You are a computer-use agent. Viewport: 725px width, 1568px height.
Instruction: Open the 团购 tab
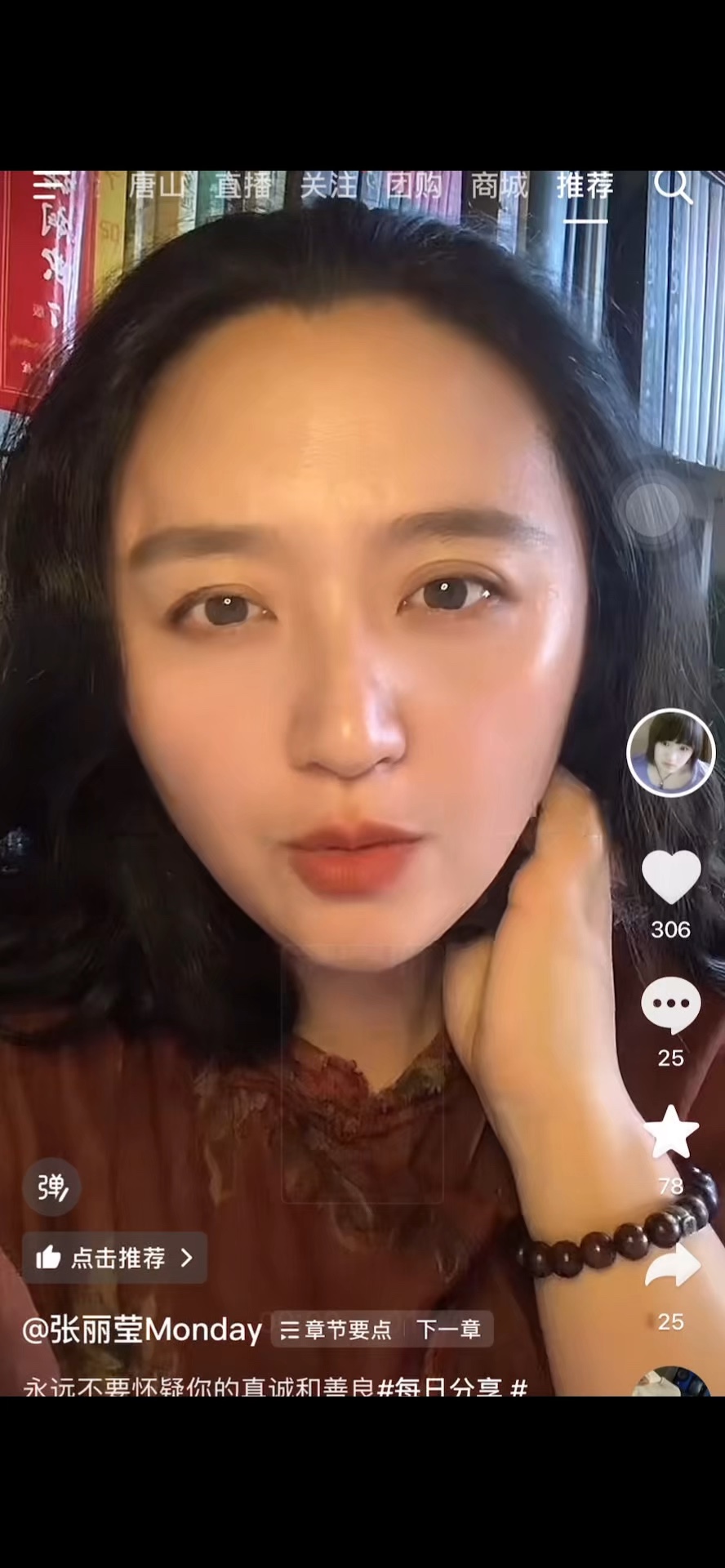pos(414,187)
